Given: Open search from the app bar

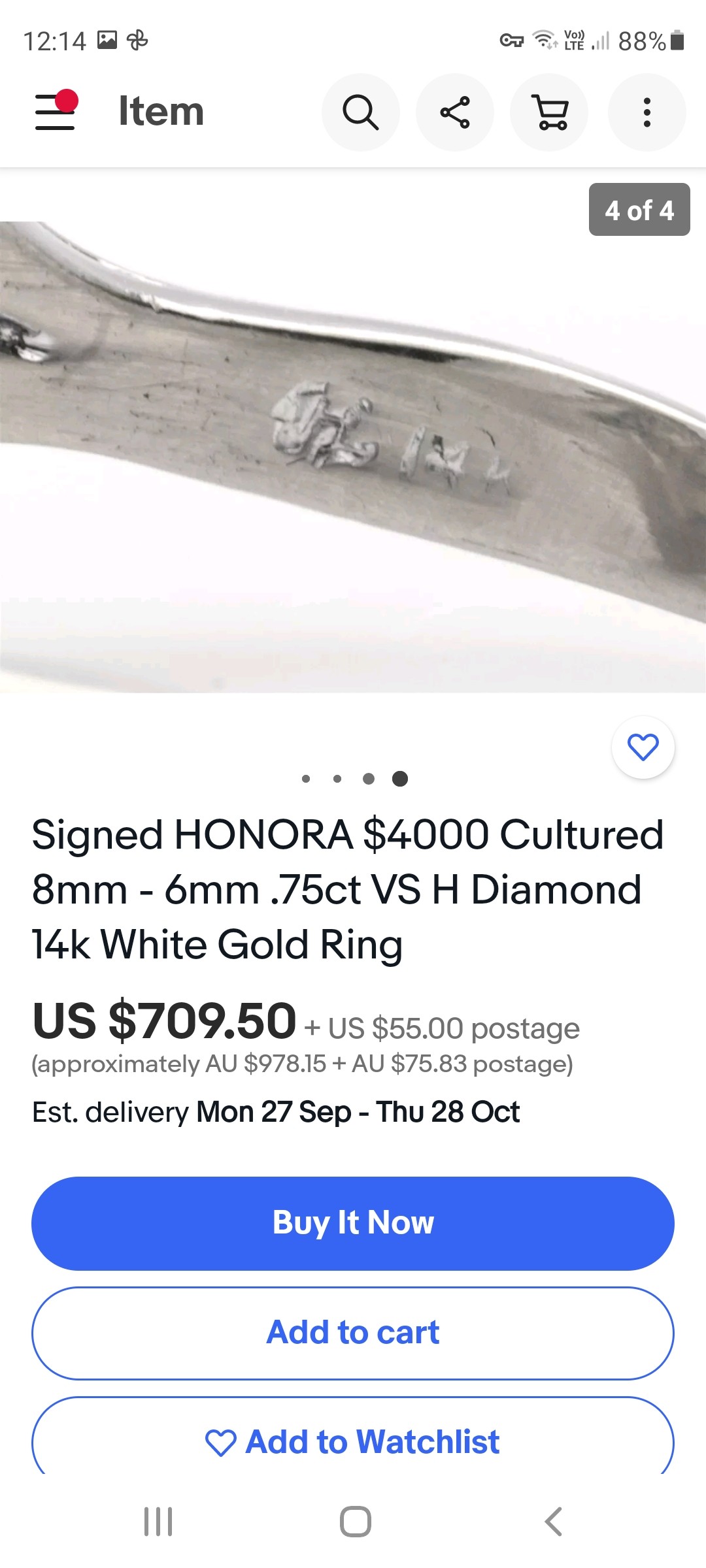Looking at the screenshot, I should pyautogui.click(x=360, y=112).
